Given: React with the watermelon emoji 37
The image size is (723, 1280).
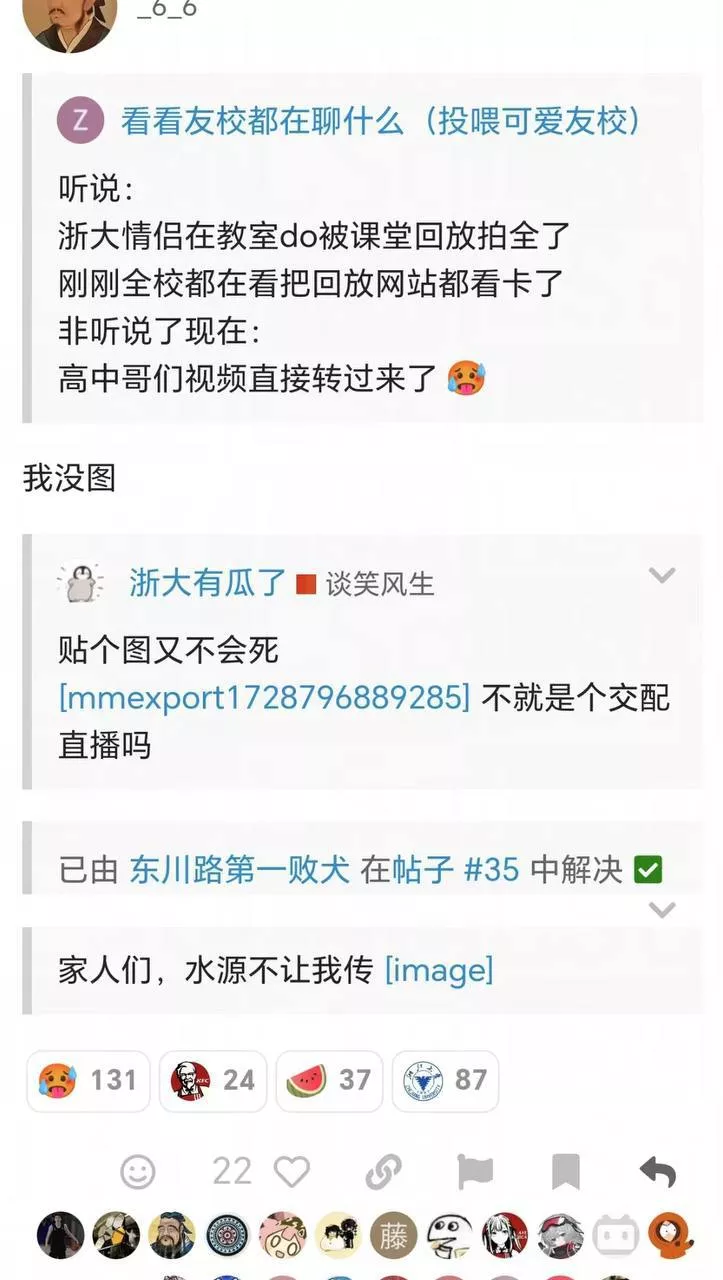Looking at the screenshot, I should 329,1081.
